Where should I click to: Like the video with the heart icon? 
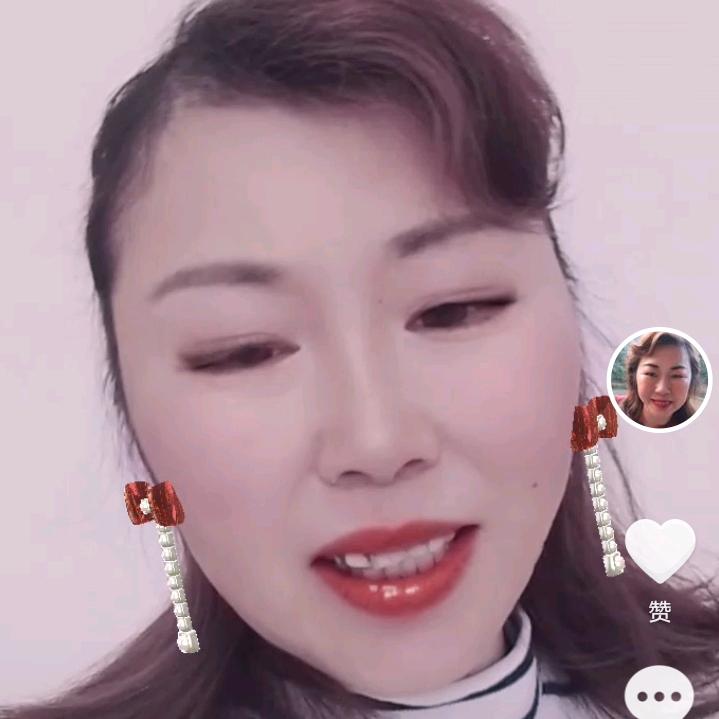[660, 551]
